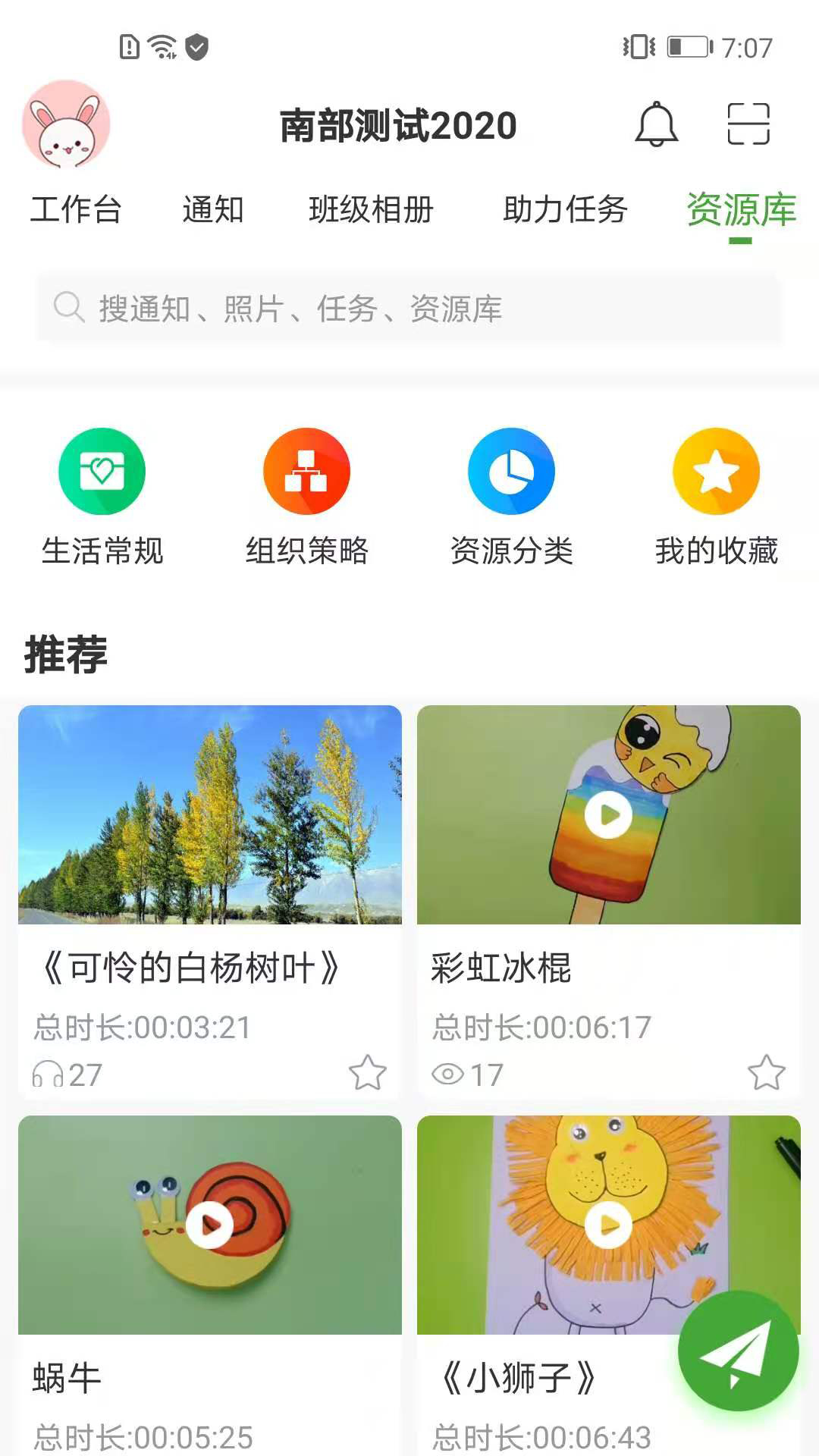Switch to the 班级相册 tab
Screen dimensions: 819x1456
click(x=369, y=211)
